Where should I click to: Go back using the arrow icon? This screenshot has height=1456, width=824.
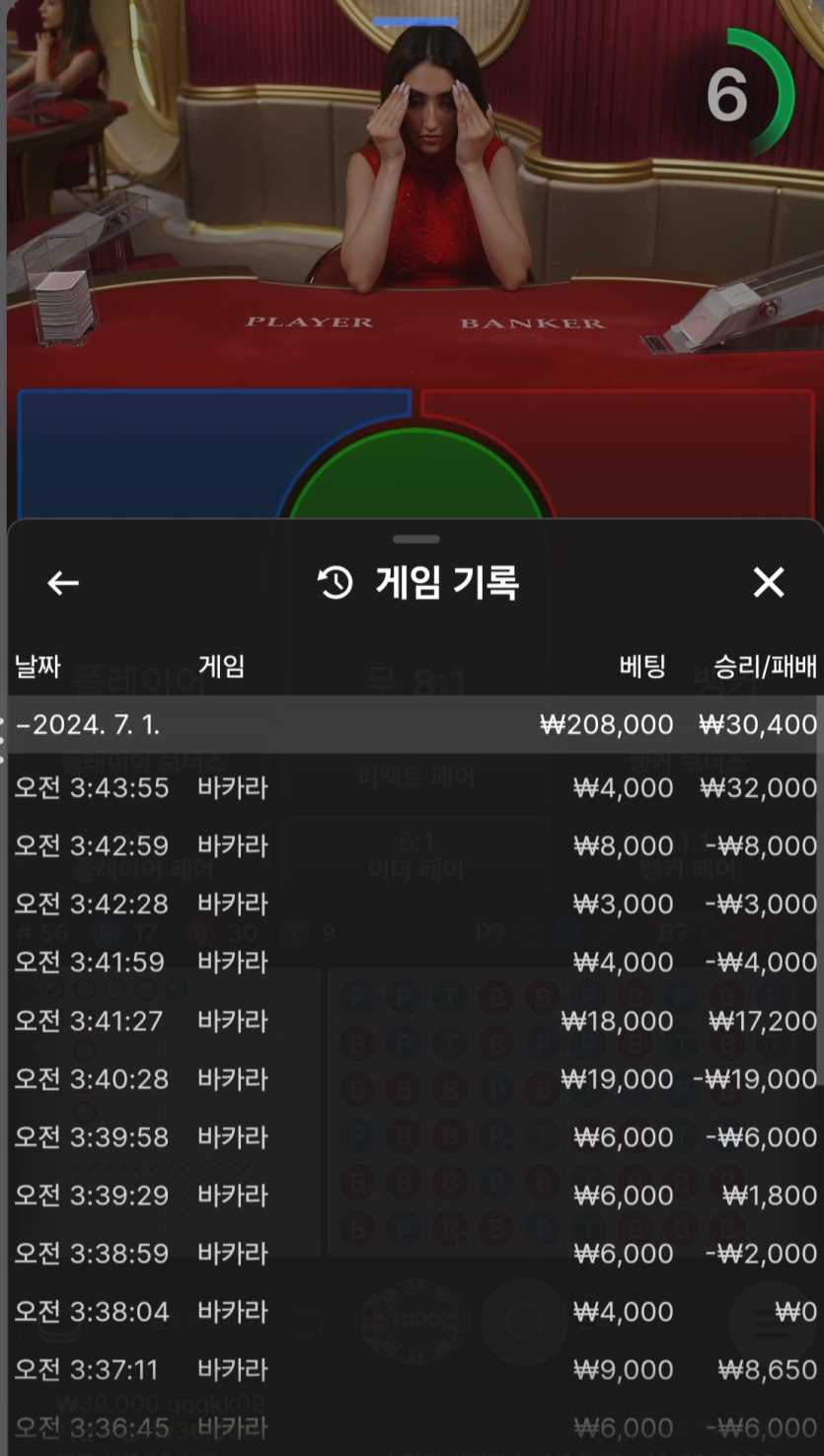(x=63, y=583)
